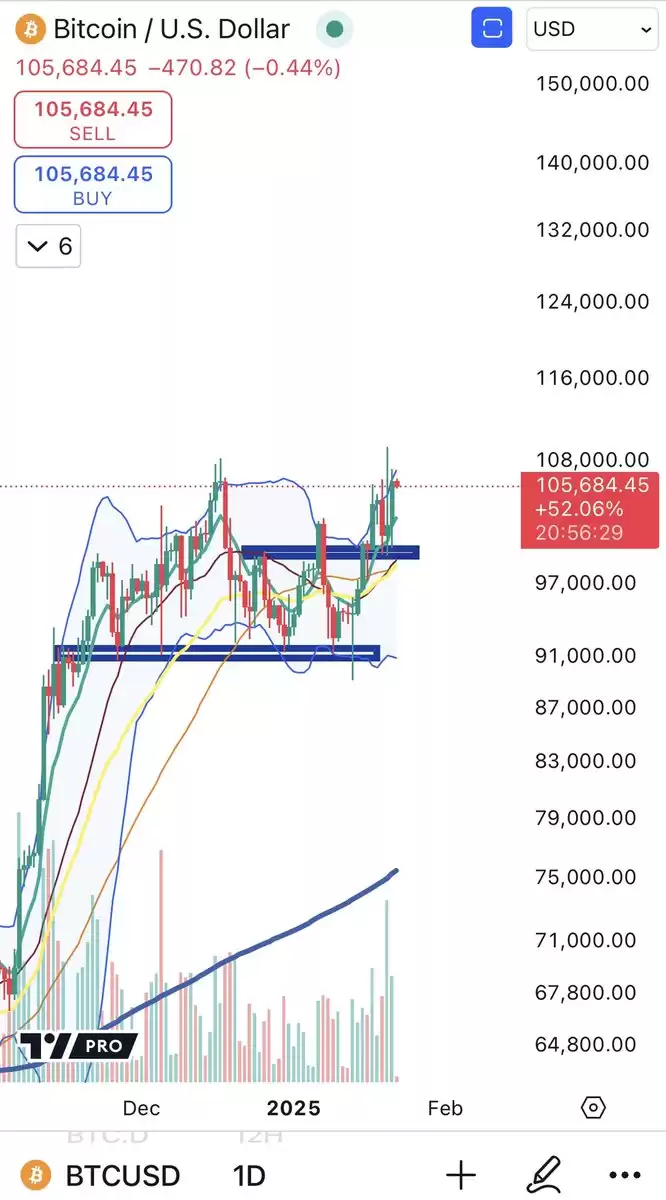Open chart settings hexagon icon
This screenshot has width=666, height=1200.
(x=593, y=1108)
